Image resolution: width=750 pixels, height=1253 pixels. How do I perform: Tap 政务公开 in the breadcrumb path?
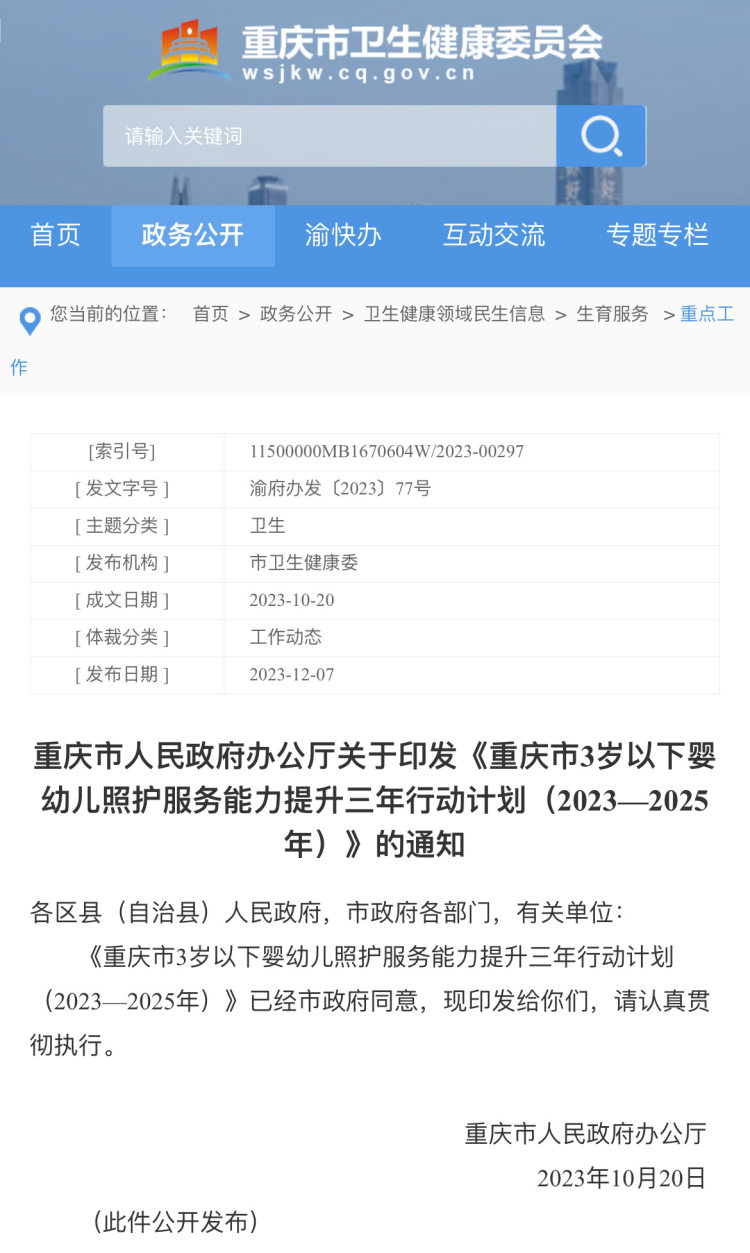point(296,314)
